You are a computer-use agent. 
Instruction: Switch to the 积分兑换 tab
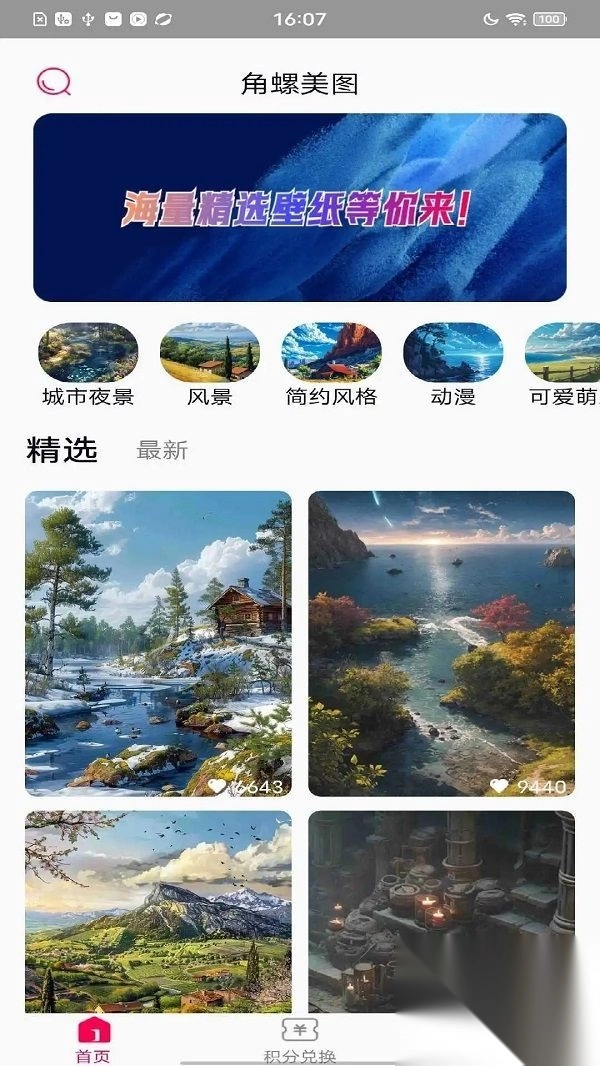[300, 1040]
